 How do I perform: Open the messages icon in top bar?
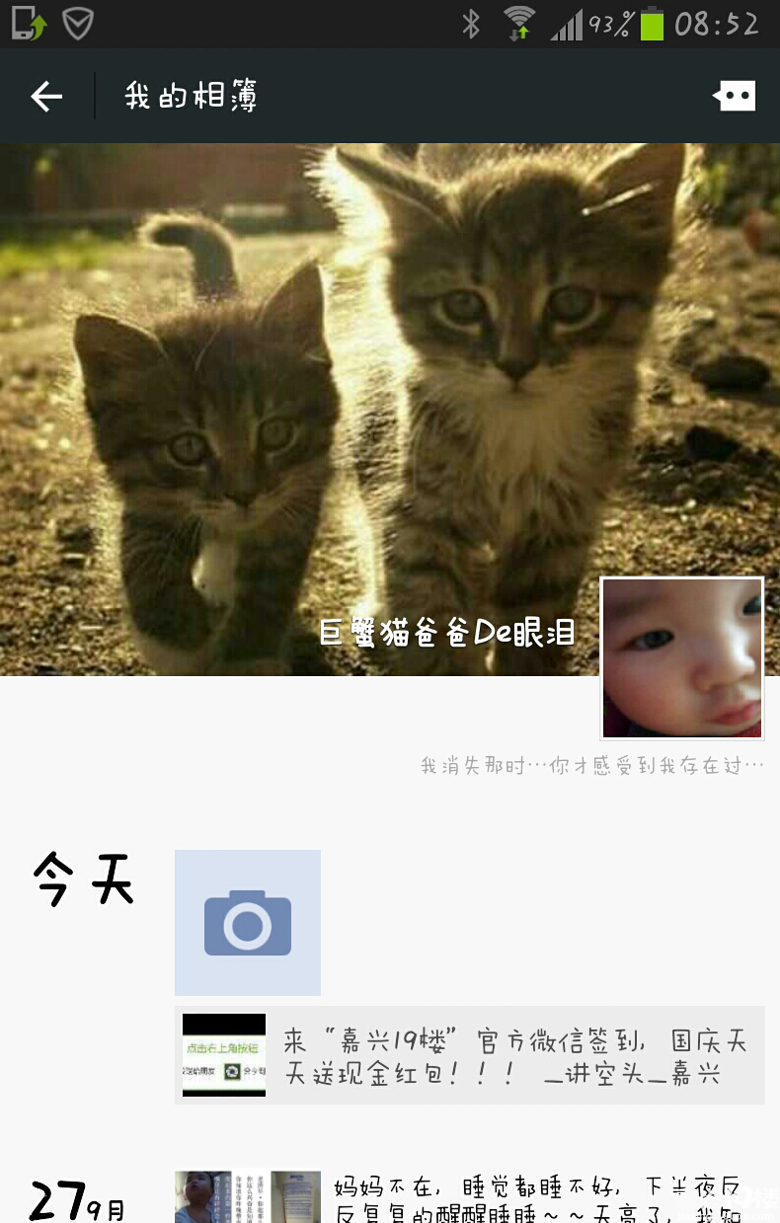(x=734, y=97)
